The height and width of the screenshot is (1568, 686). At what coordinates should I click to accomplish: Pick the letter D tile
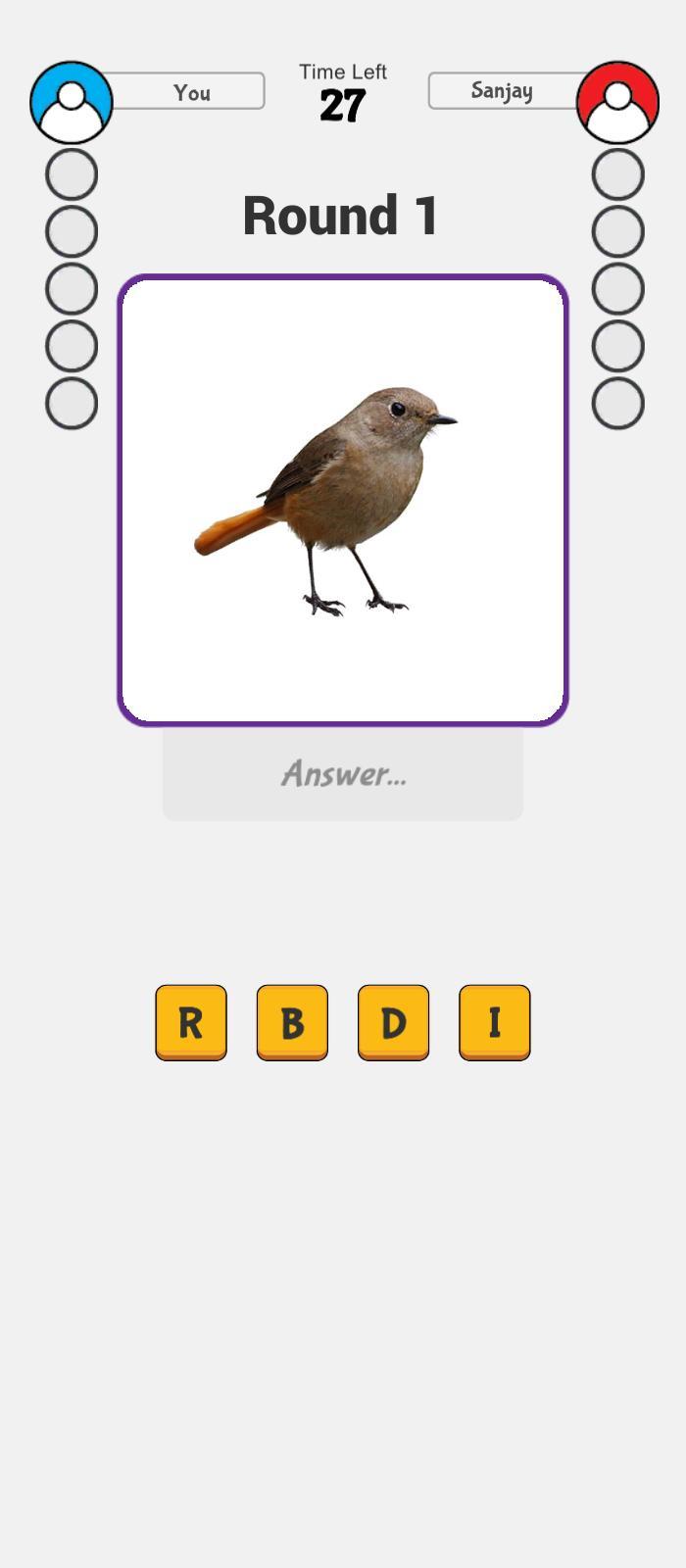(393, 1022)
